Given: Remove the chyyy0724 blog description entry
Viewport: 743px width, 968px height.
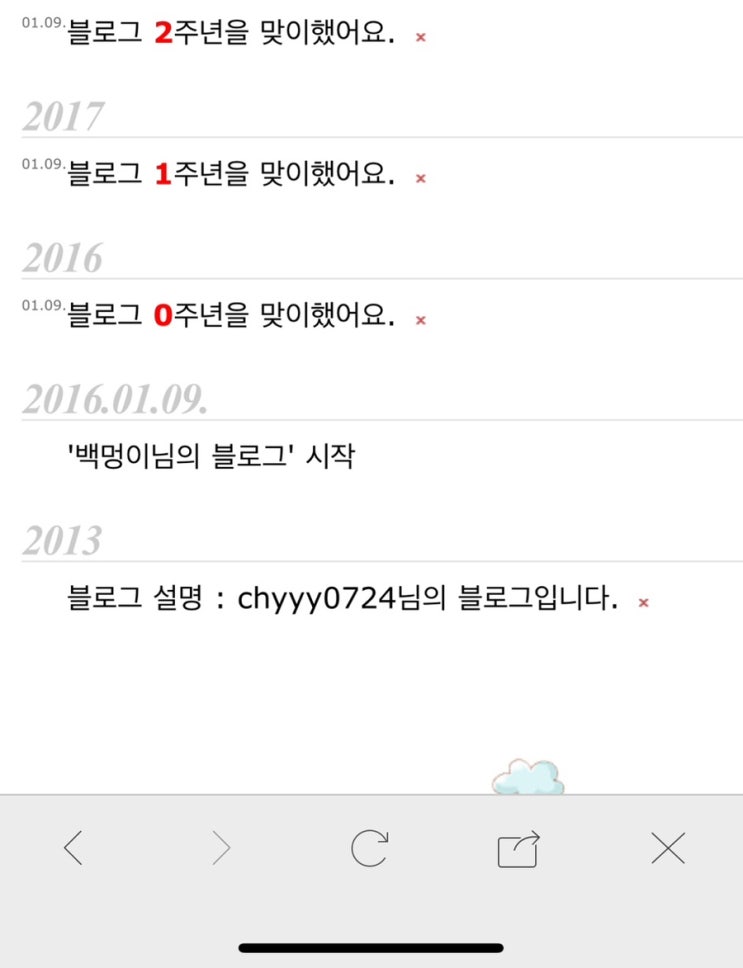Looking at the screenshot, I should click(x=644, y=603).
